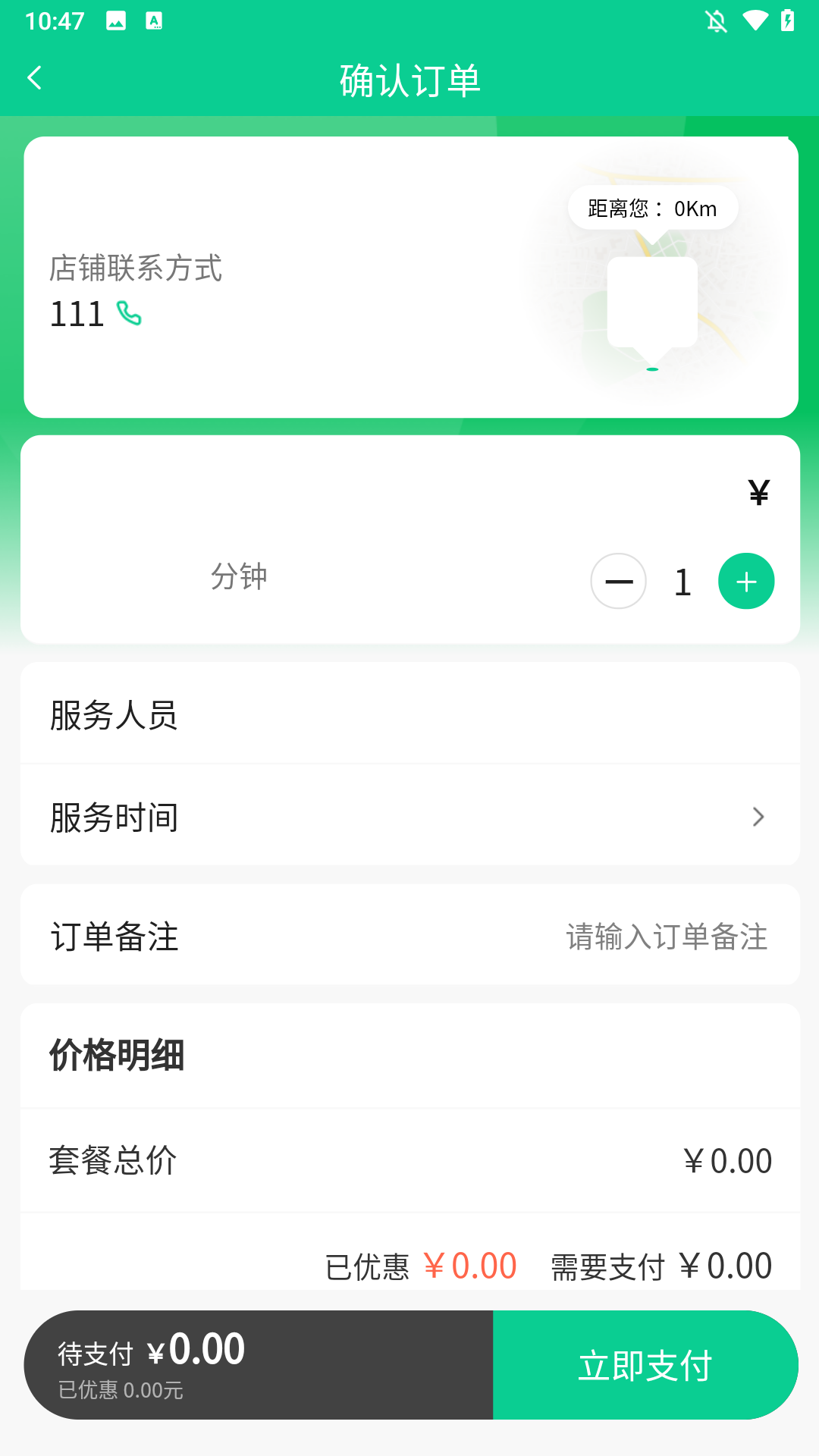
Task: Tap 请输入订单备注 to enter order notes
Action: coord(667,938)
